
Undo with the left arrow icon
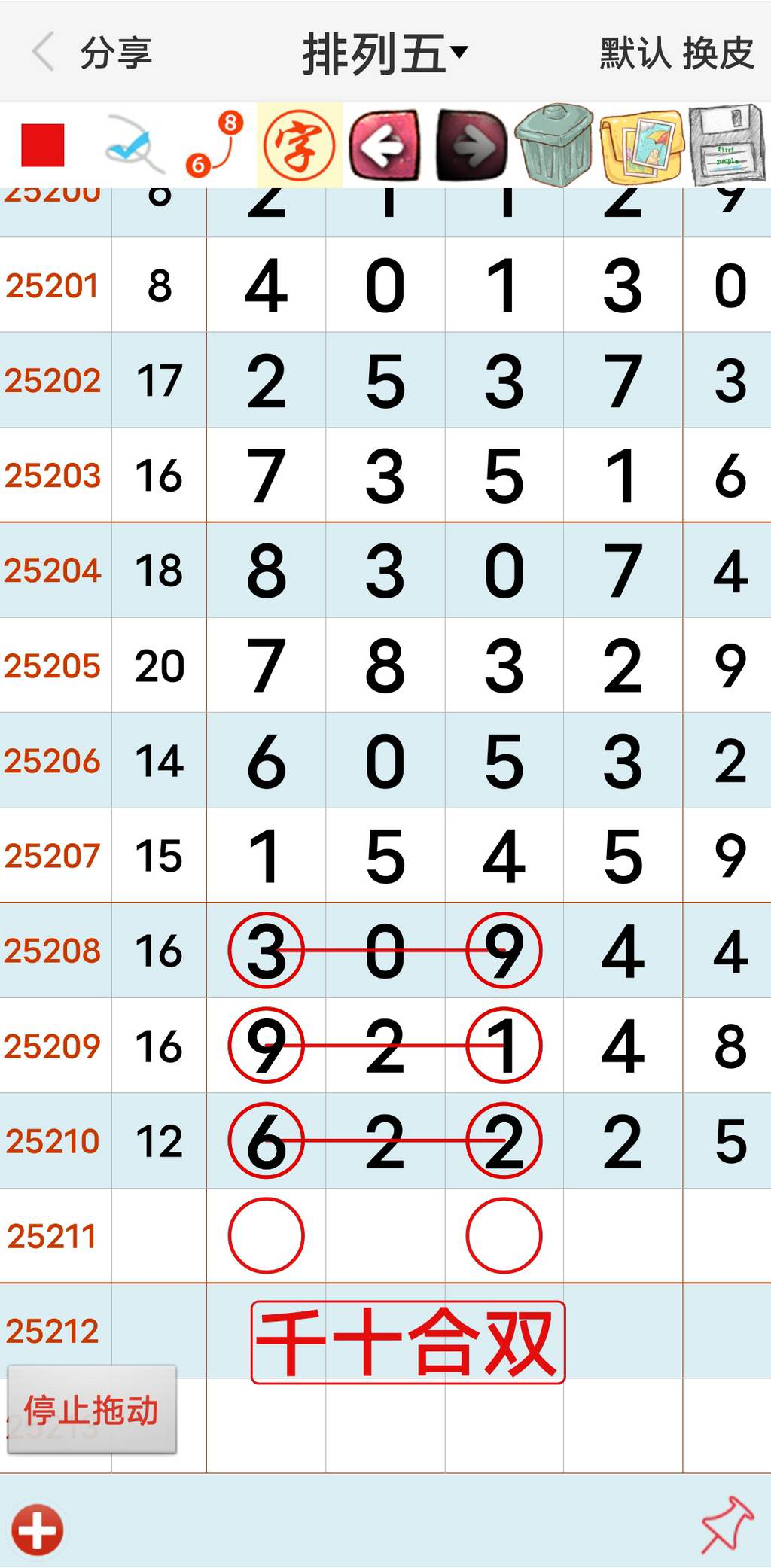click(x=385, y=147)
